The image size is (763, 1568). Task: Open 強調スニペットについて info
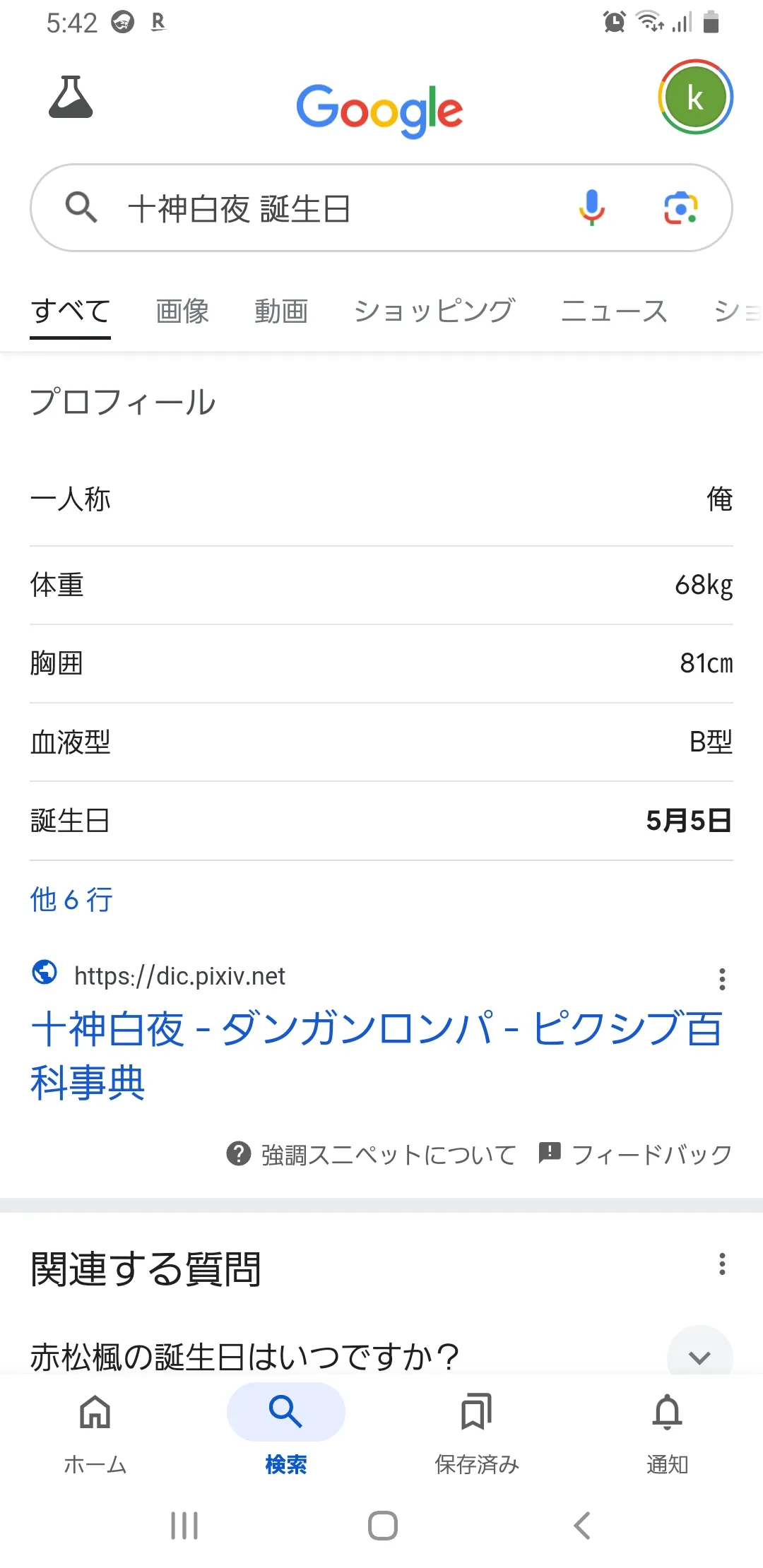tap(371, 1154)
